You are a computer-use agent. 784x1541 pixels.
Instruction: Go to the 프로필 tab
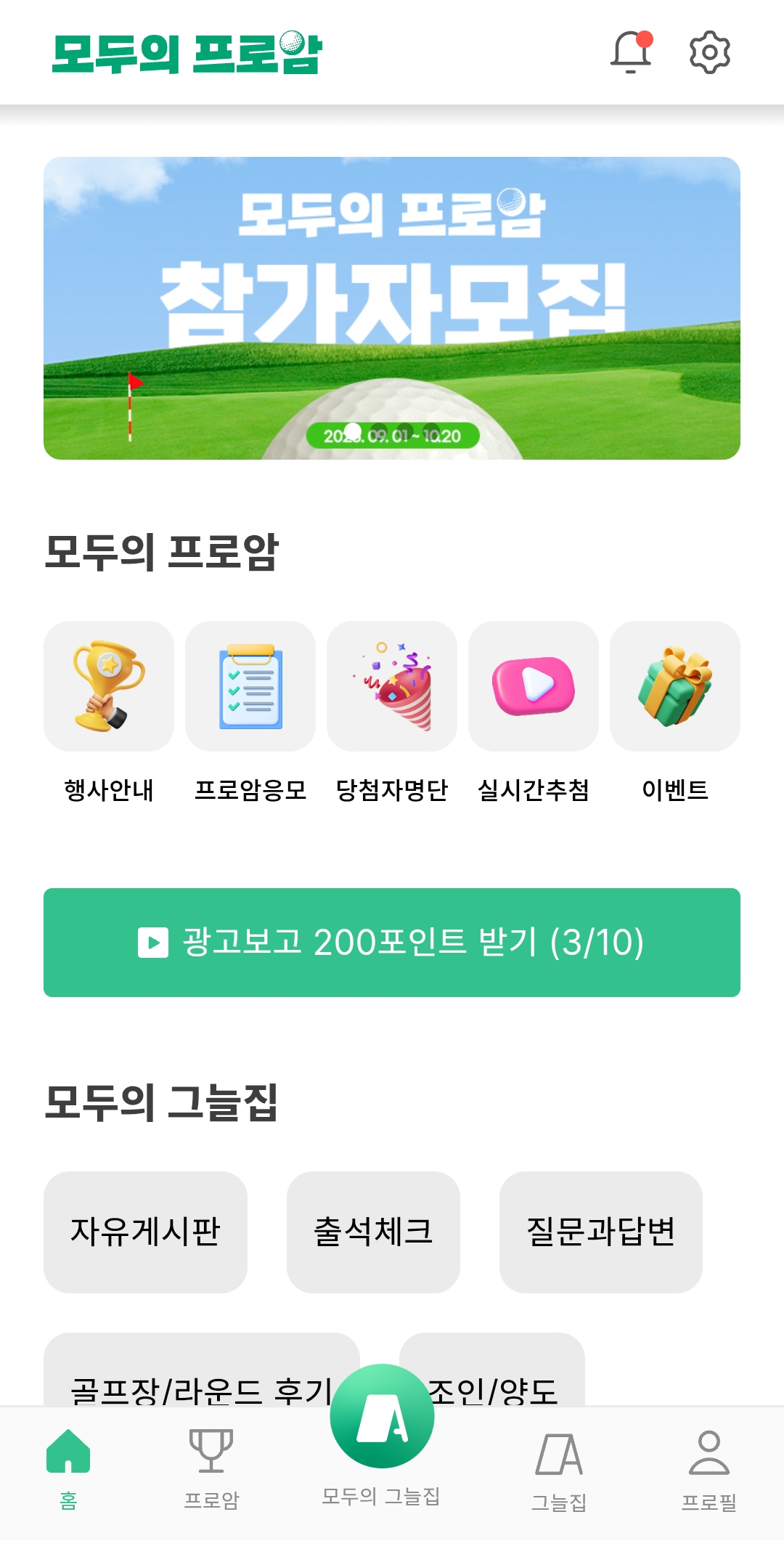[709, 1467]
